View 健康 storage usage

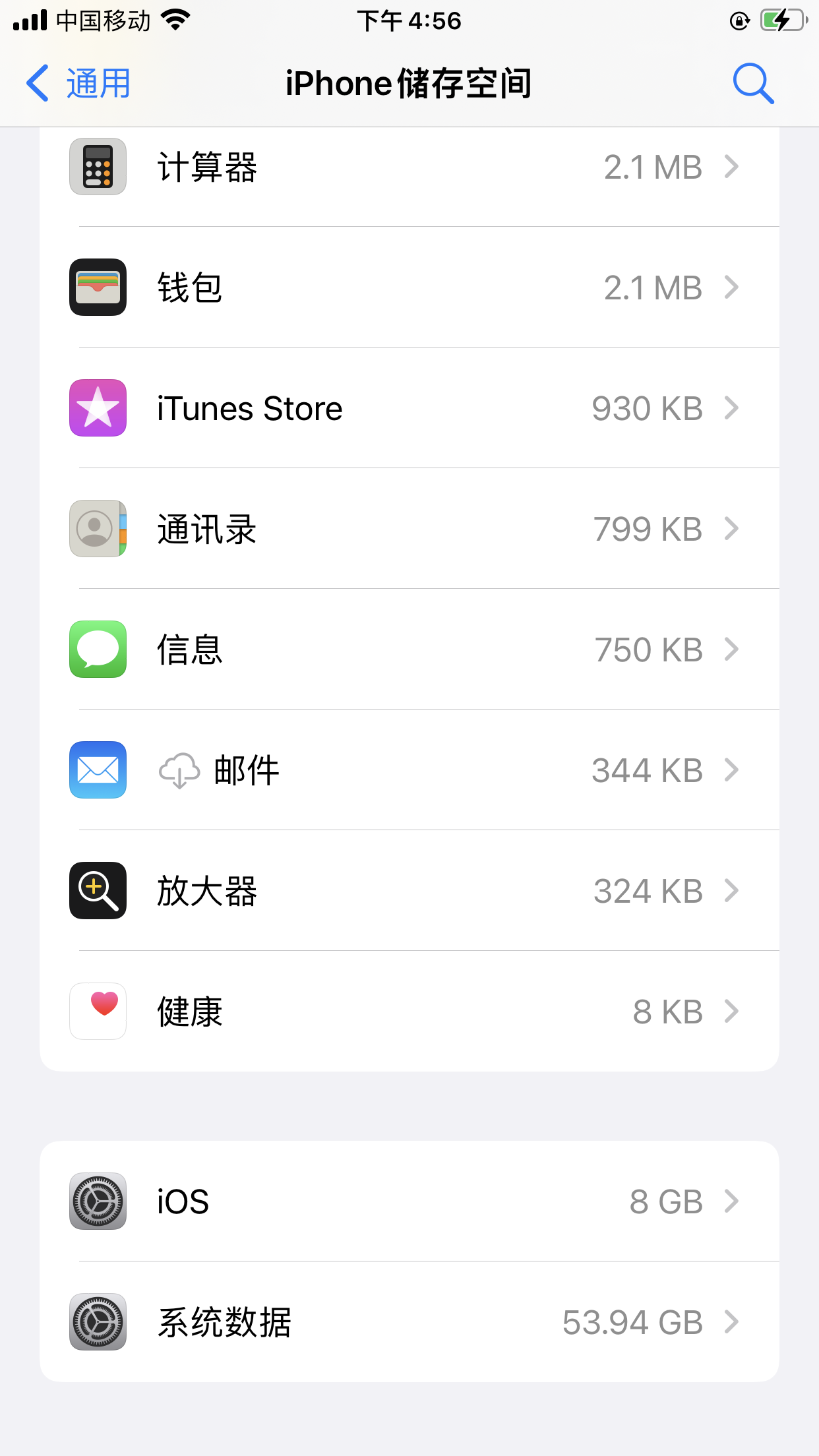tap(409, 1012)
